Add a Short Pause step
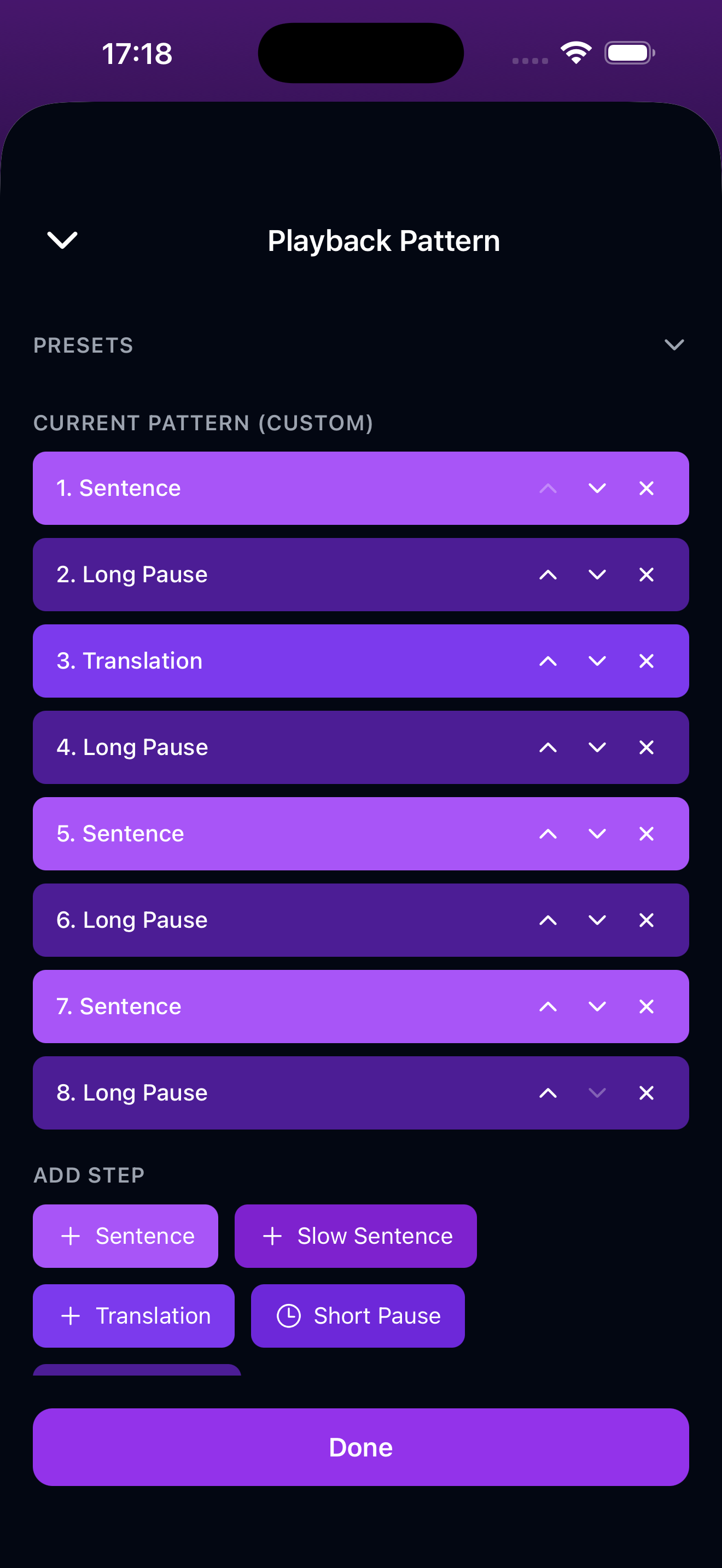This screenshot has width=722, height=1568. 357,1315
